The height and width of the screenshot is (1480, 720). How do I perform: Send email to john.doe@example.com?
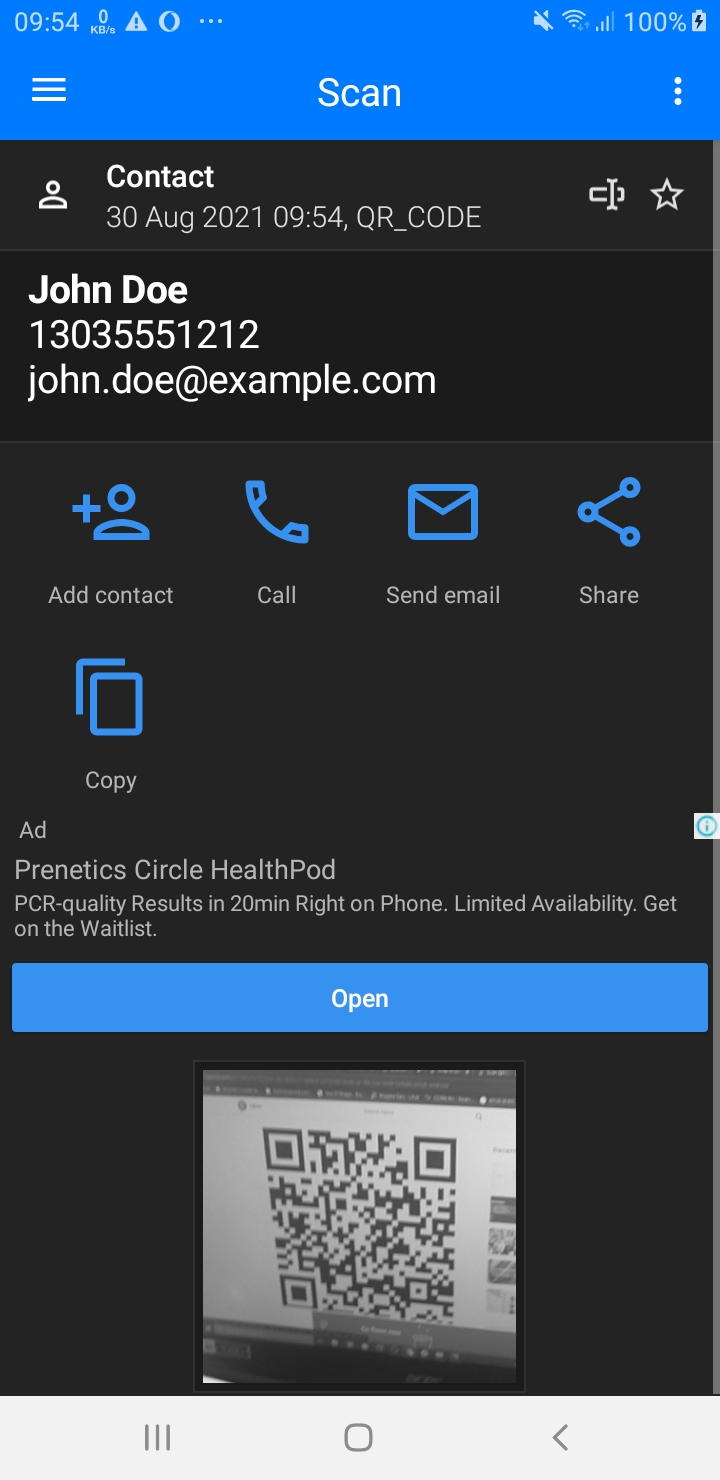coord(443,542)
